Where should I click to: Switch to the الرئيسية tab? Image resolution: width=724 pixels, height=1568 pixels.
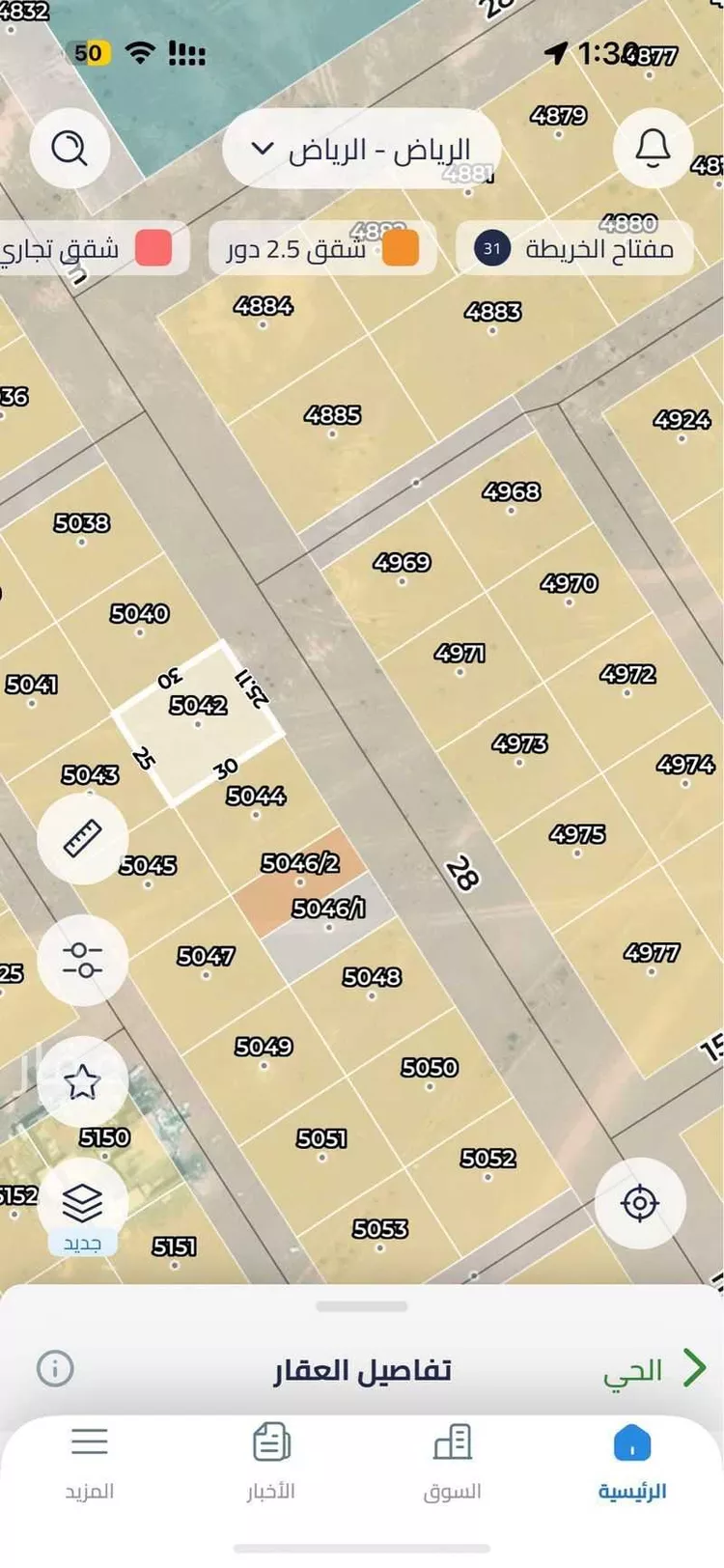[632, 1462]
